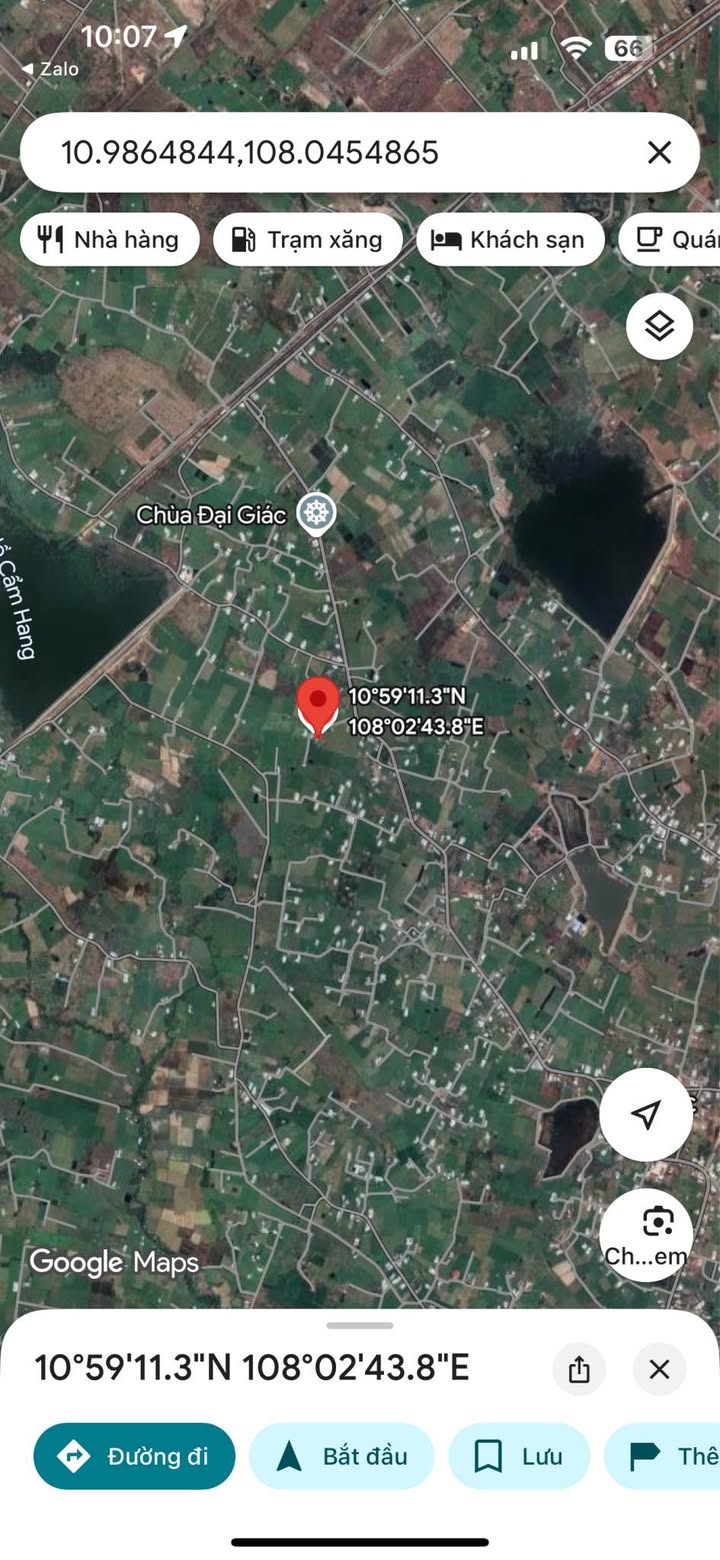Image resolution: width=720 pixels, height=1560 pixels.
Task: Save this place with Lưu
Action: pos(519,1456)
